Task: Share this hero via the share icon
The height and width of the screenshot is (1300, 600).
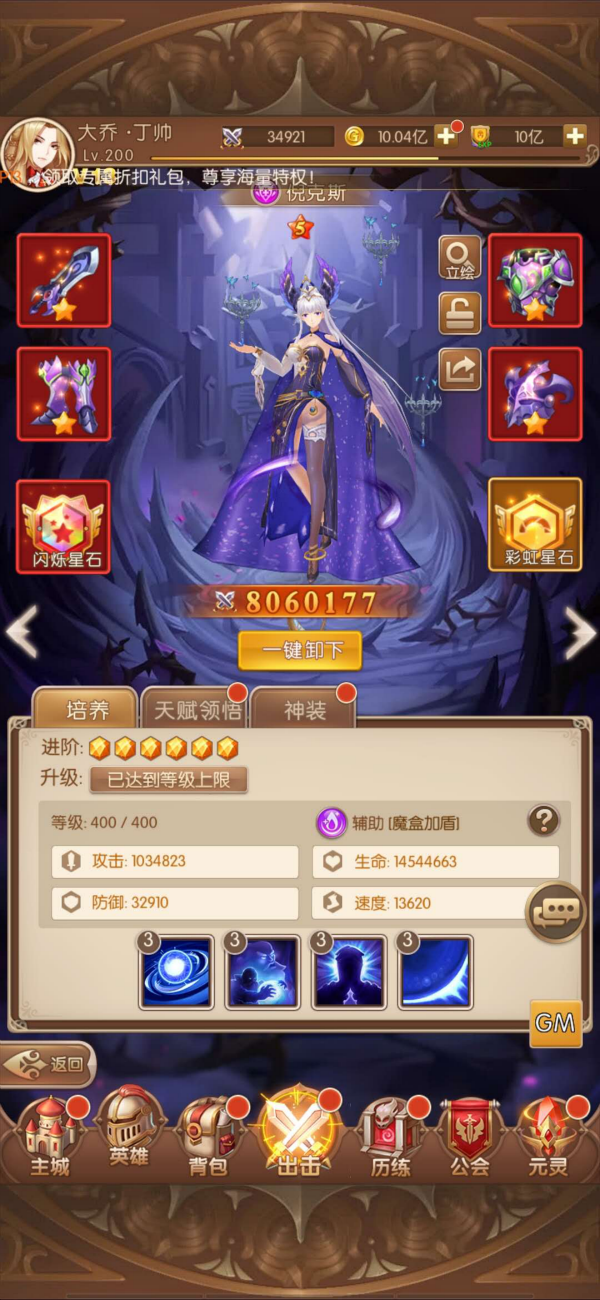Action: 460,369
